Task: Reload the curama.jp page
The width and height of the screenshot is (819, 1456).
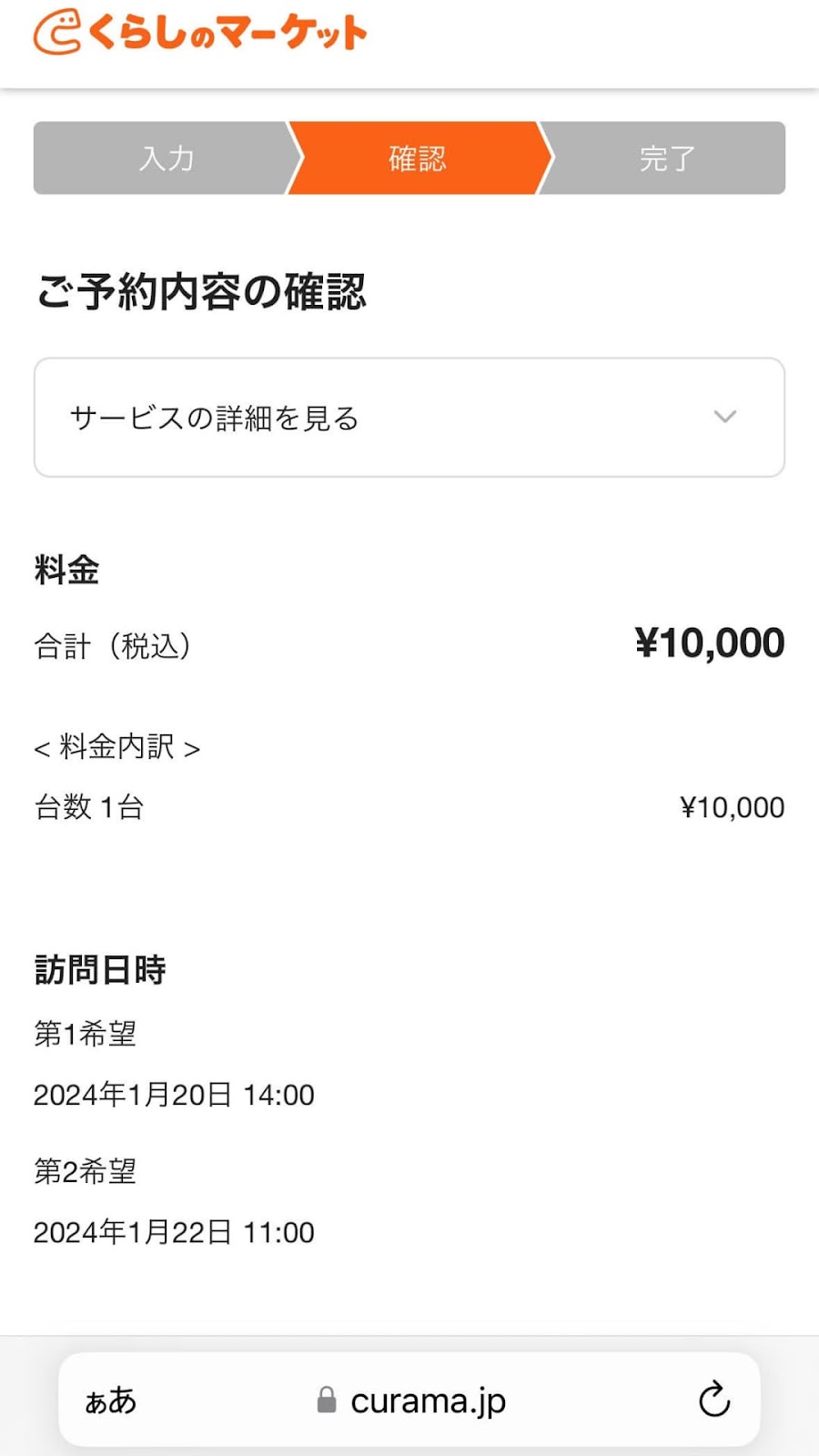Action: 714,1400
